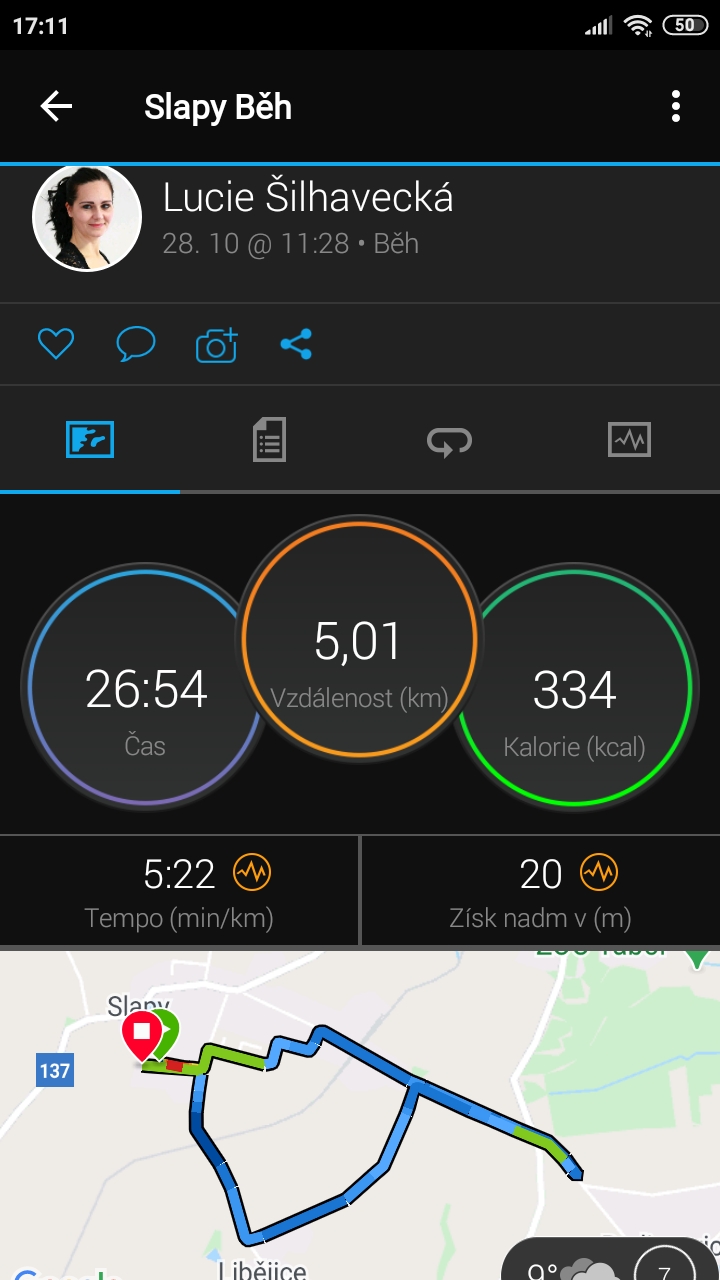The width and height of the screenshot is (720, 1280).
Task: Open Lucie Šilhavecká's profile photo
Action: (x=87, y=218)
